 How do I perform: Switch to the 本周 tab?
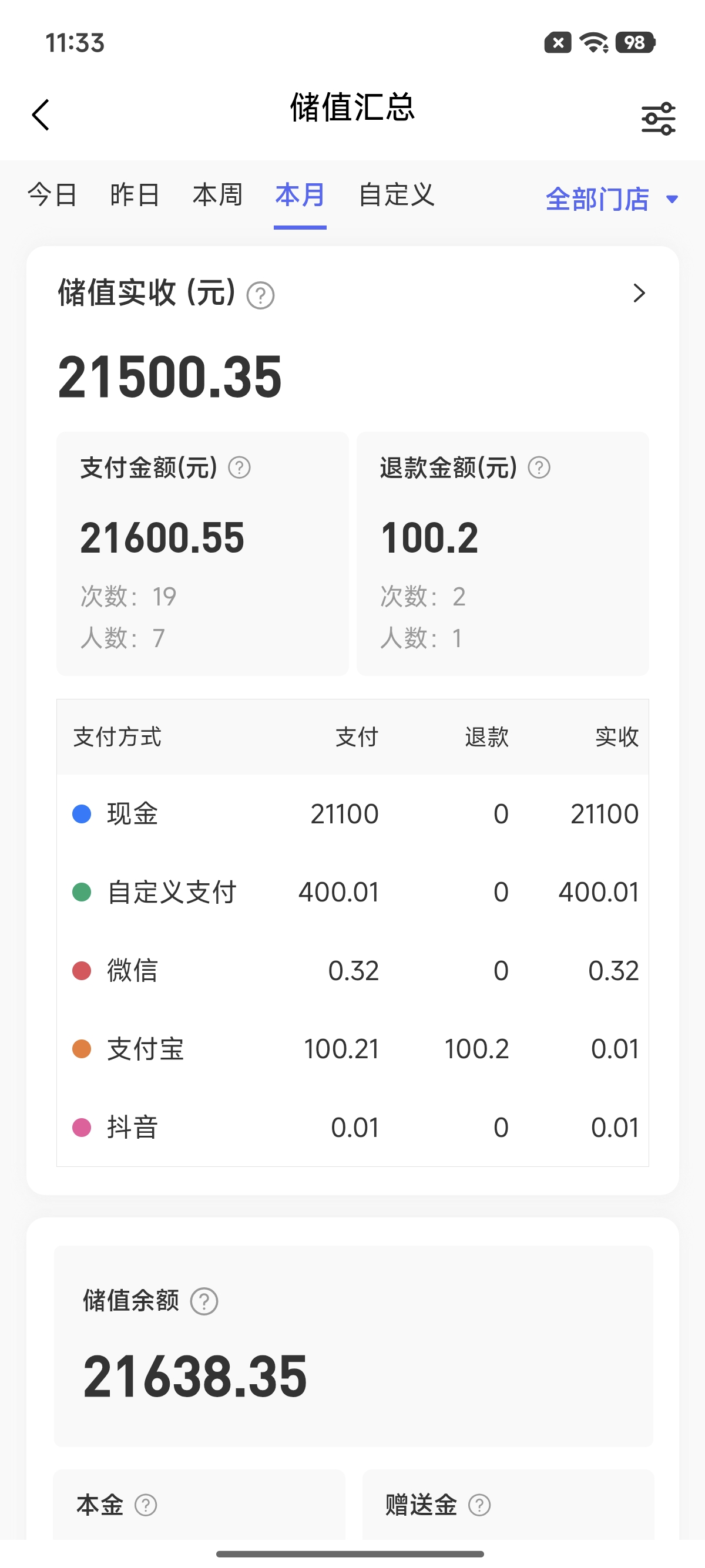point(217,195)
